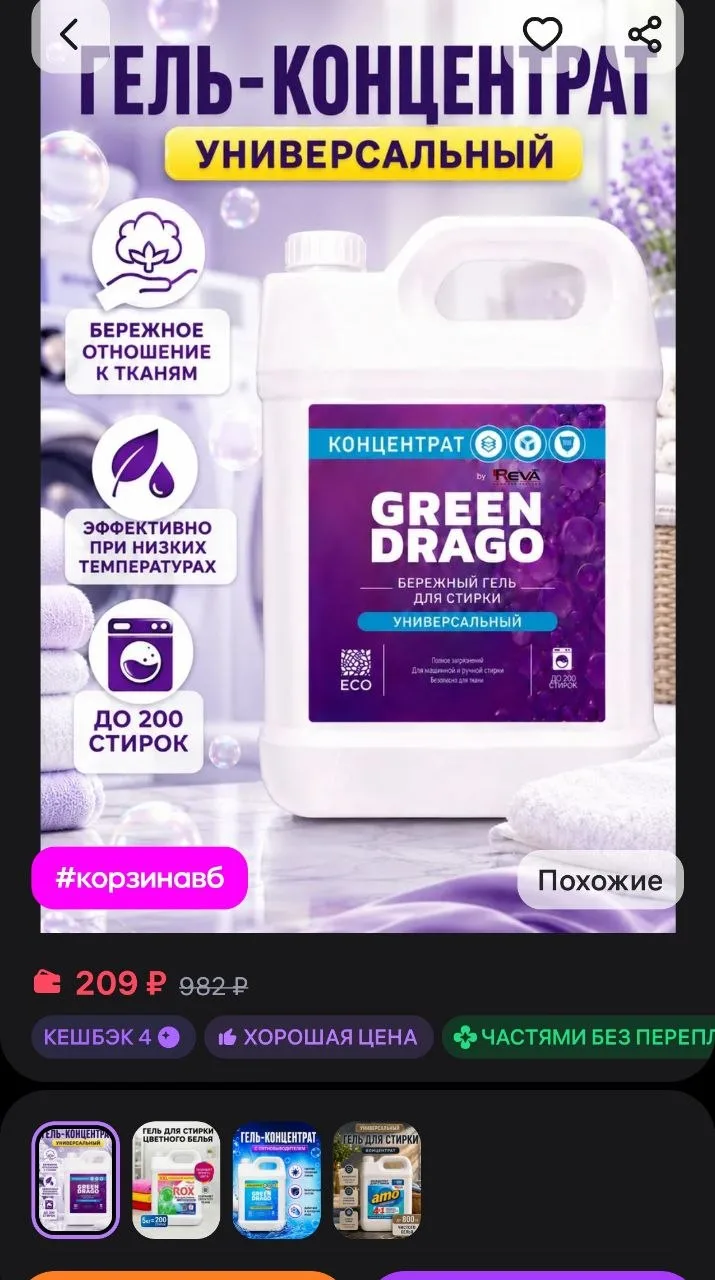The height and width of the screenshot is (1280, 715).
Task: Open the КЕШБЭК 4 chip
Action: (112, 1037)
